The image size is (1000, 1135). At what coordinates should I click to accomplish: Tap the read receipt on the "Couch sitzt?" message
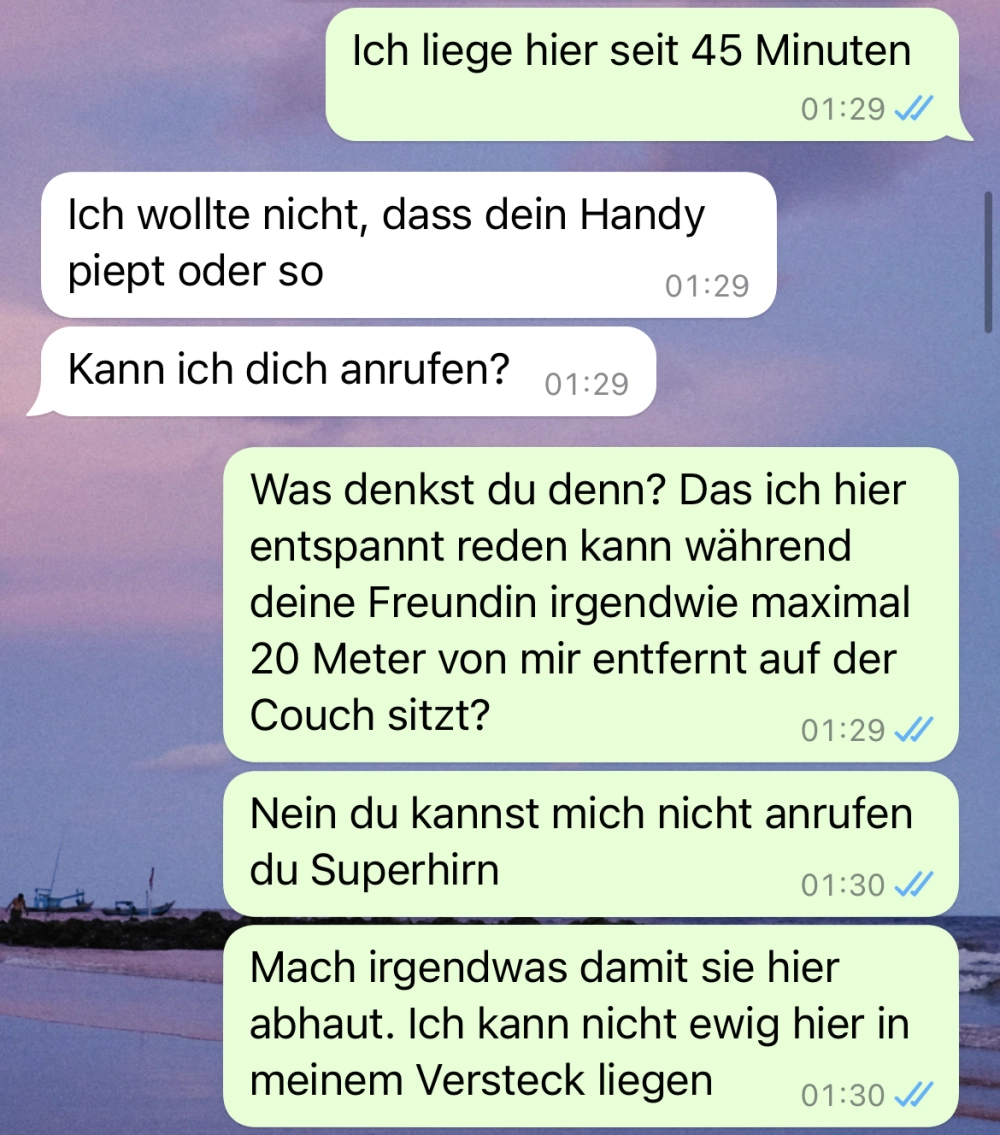[916, 730]
